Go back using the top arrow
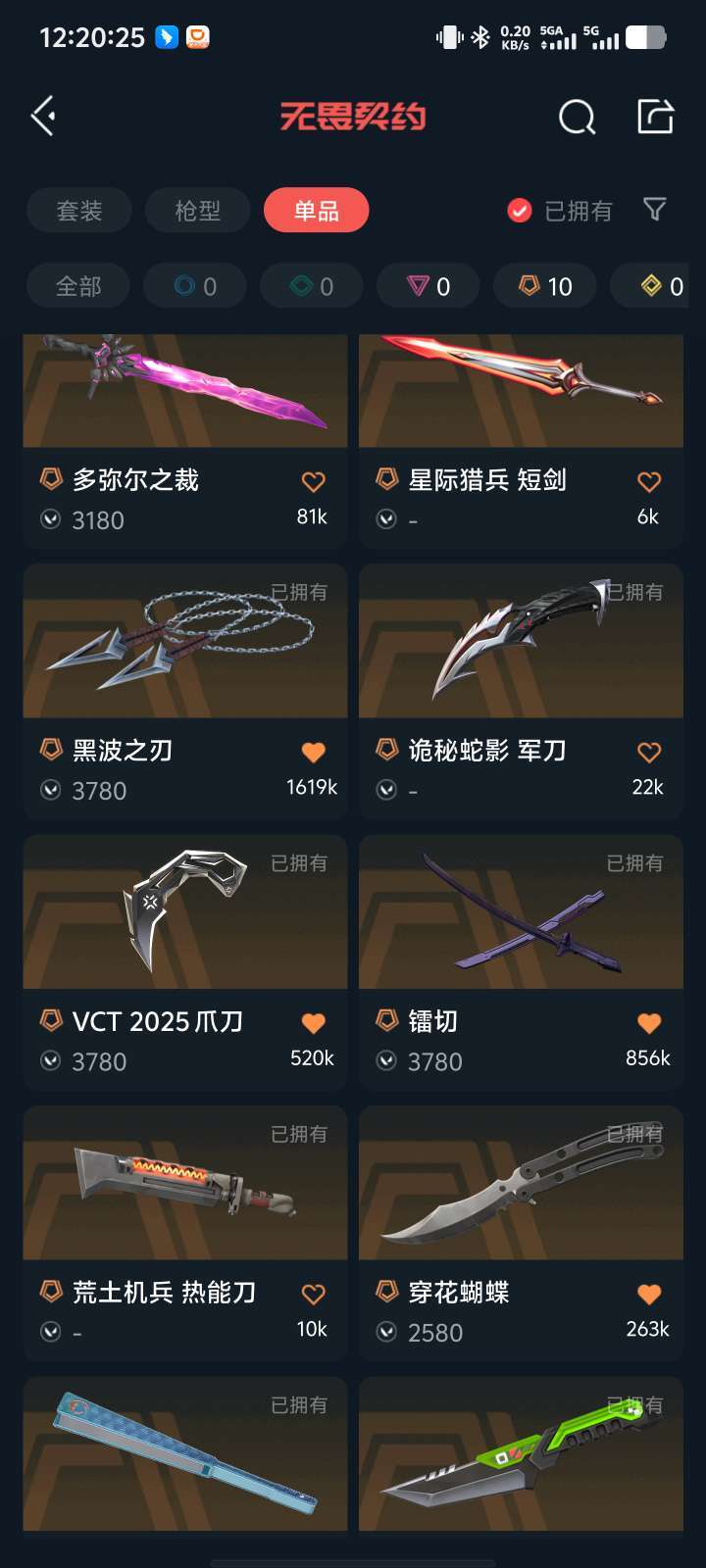Screen dimensions: 706x1568 [x=43, y=117]
